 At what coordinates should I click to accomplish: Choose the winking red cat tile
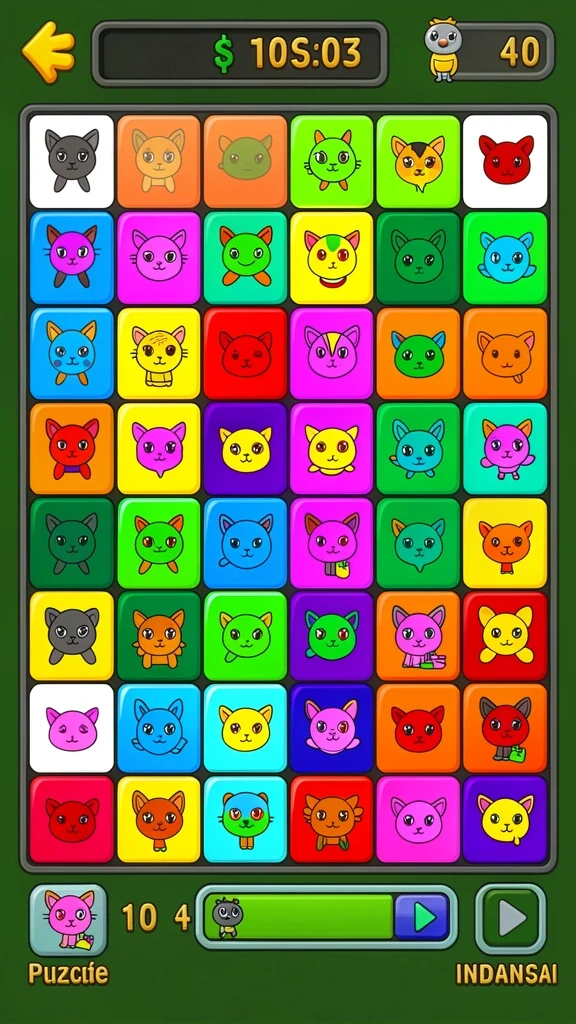(245, 353)
